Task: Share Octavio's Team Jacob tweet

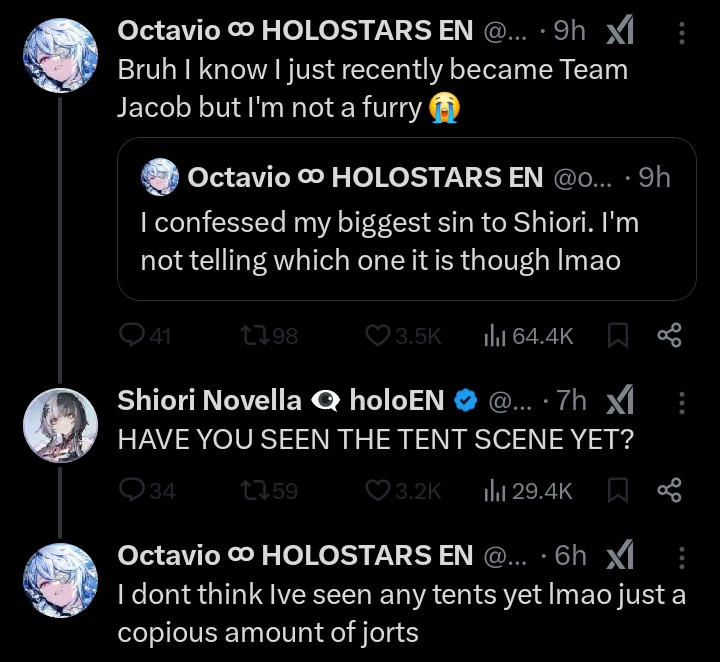Action: coord(669,337)
